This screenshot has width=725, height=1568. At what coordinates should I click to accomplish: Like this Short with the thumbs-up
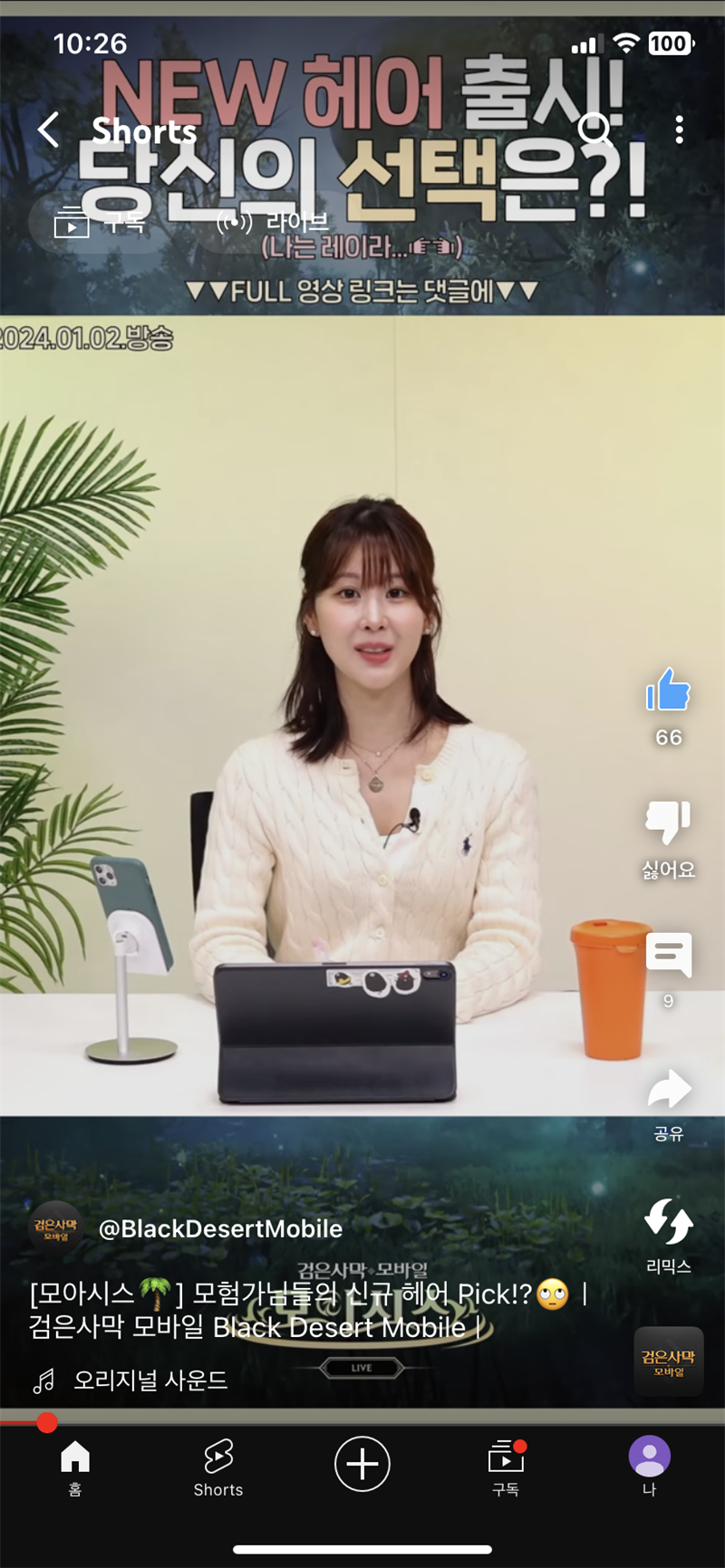click(x=669, y=692)
